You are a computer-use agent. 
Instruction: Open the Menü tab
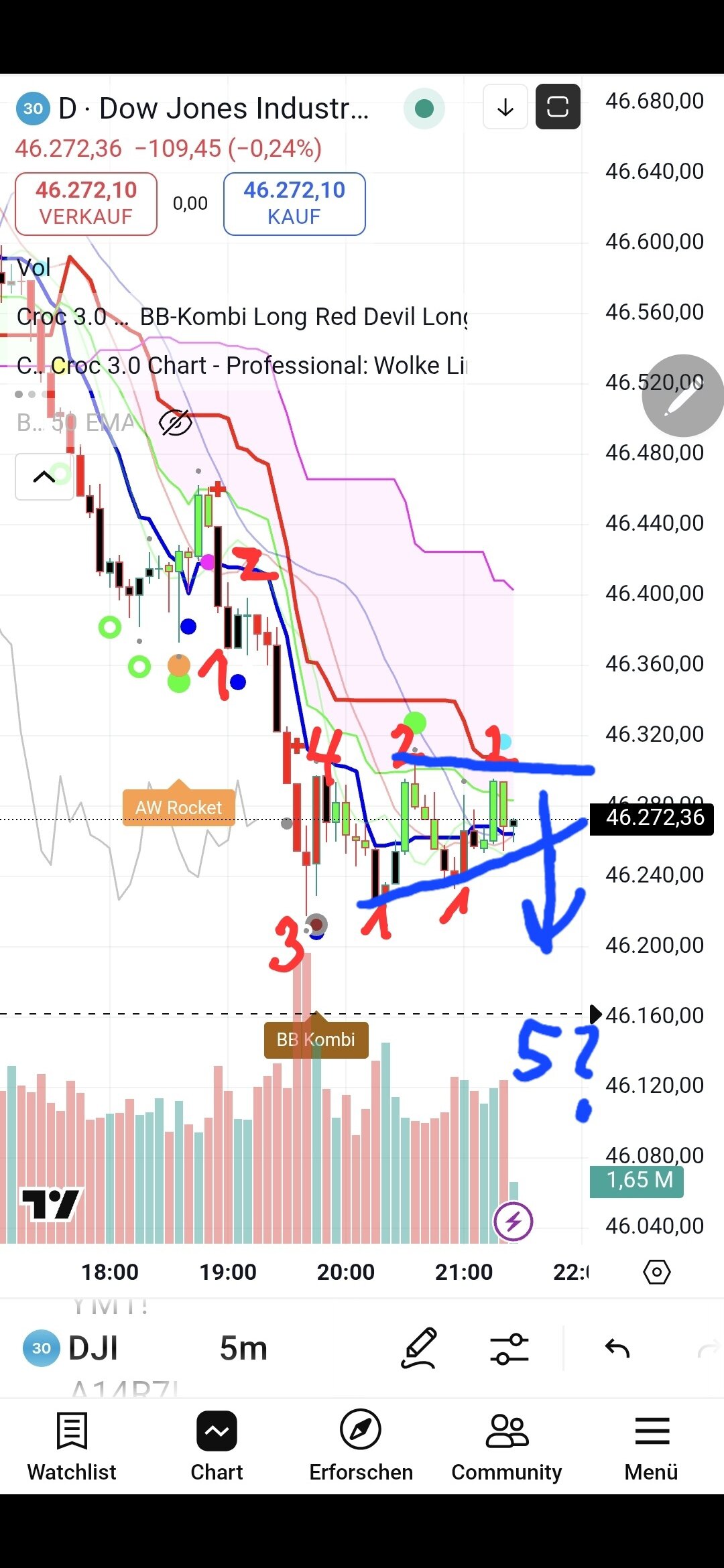(x=651, y=1445)
